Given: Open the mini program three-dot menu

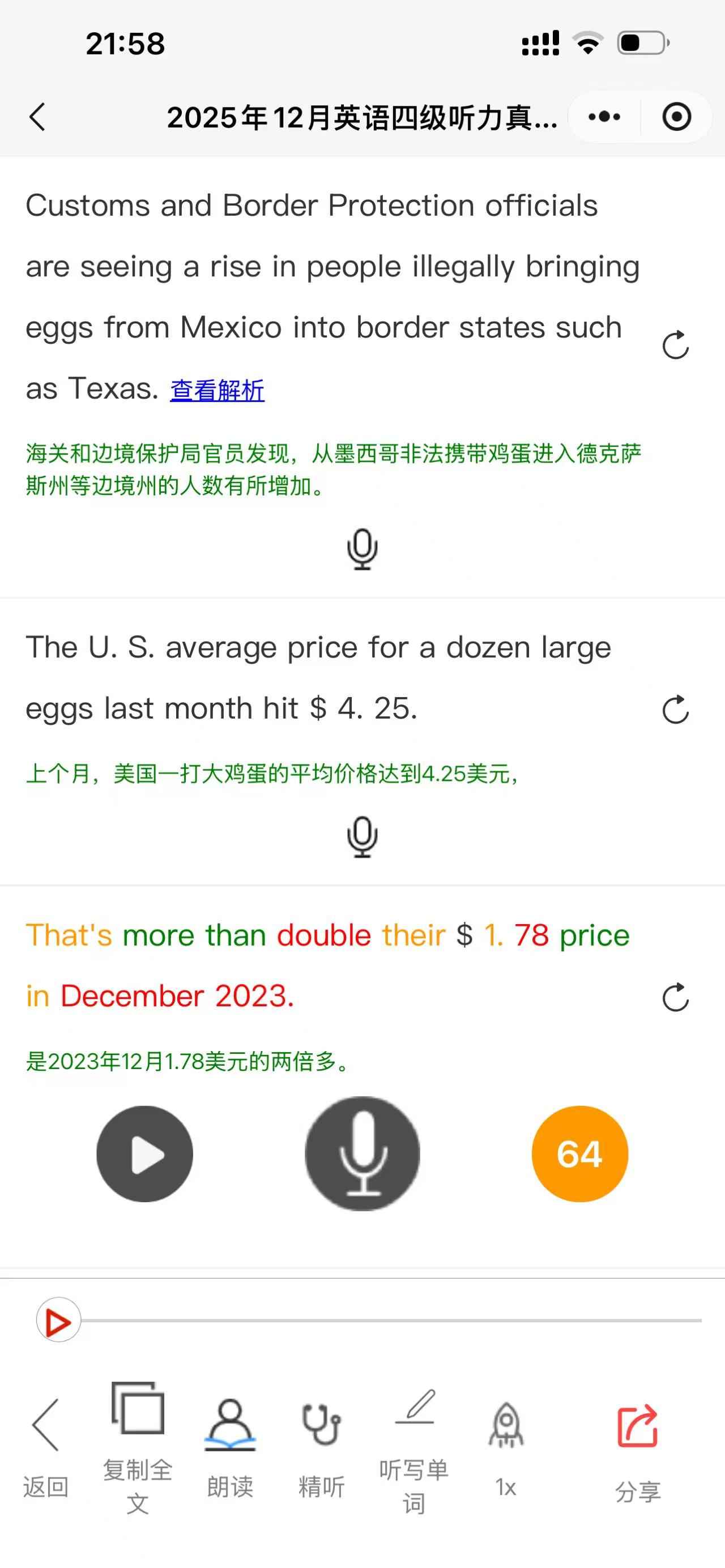Looking at the screenshot, I should (x=604, y=117).
